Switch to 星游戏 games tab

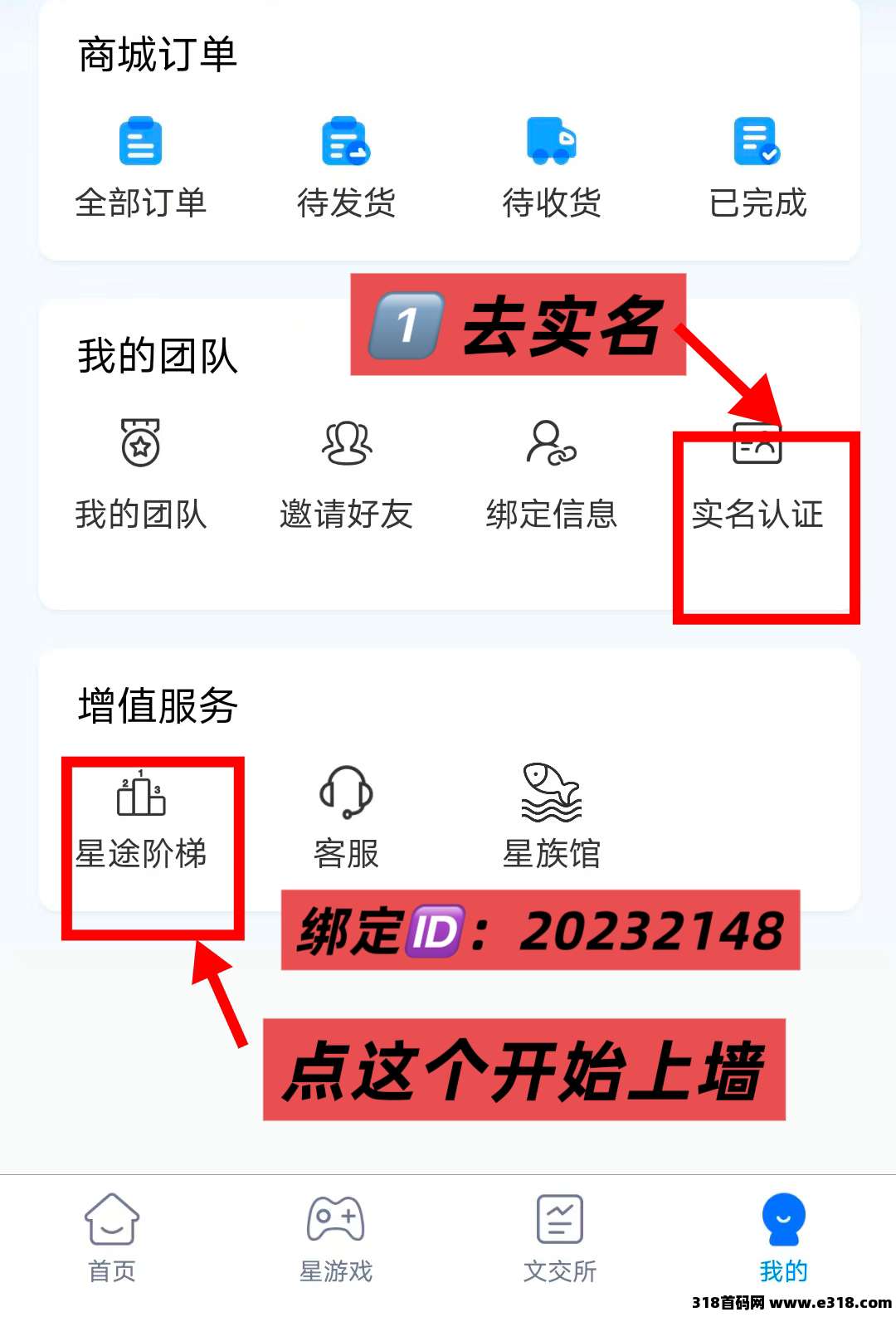click(336, 1237)
